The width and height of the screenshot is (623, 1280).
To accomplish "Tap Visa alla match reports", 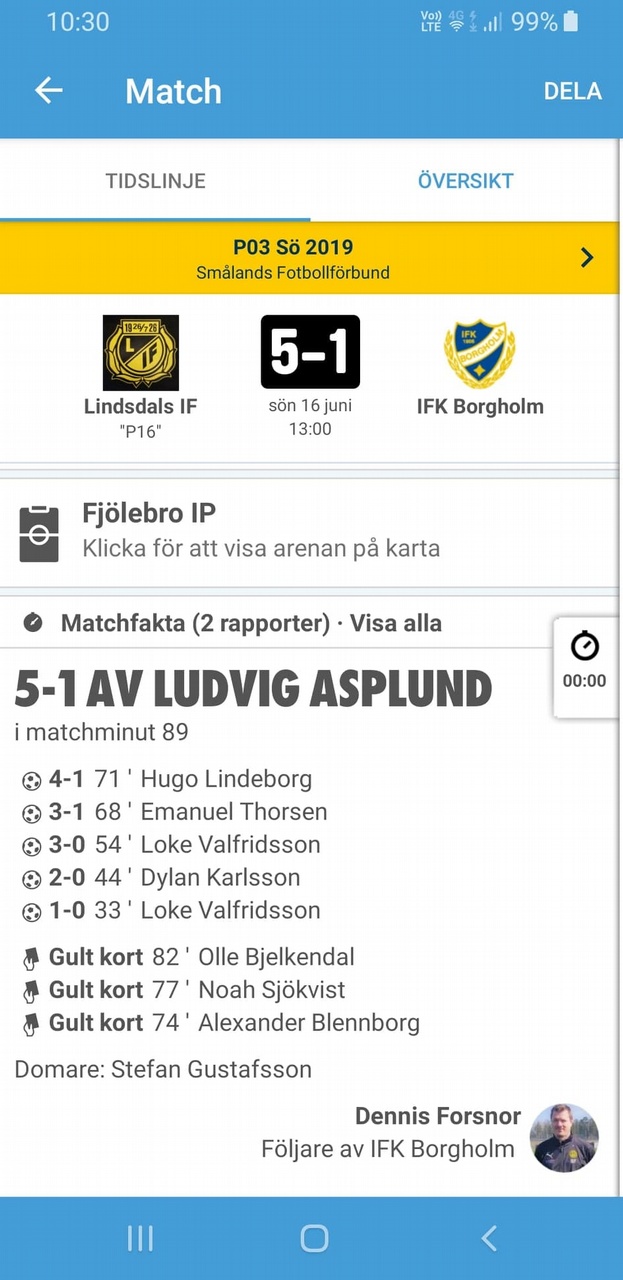I will click(x=395, y=623).
